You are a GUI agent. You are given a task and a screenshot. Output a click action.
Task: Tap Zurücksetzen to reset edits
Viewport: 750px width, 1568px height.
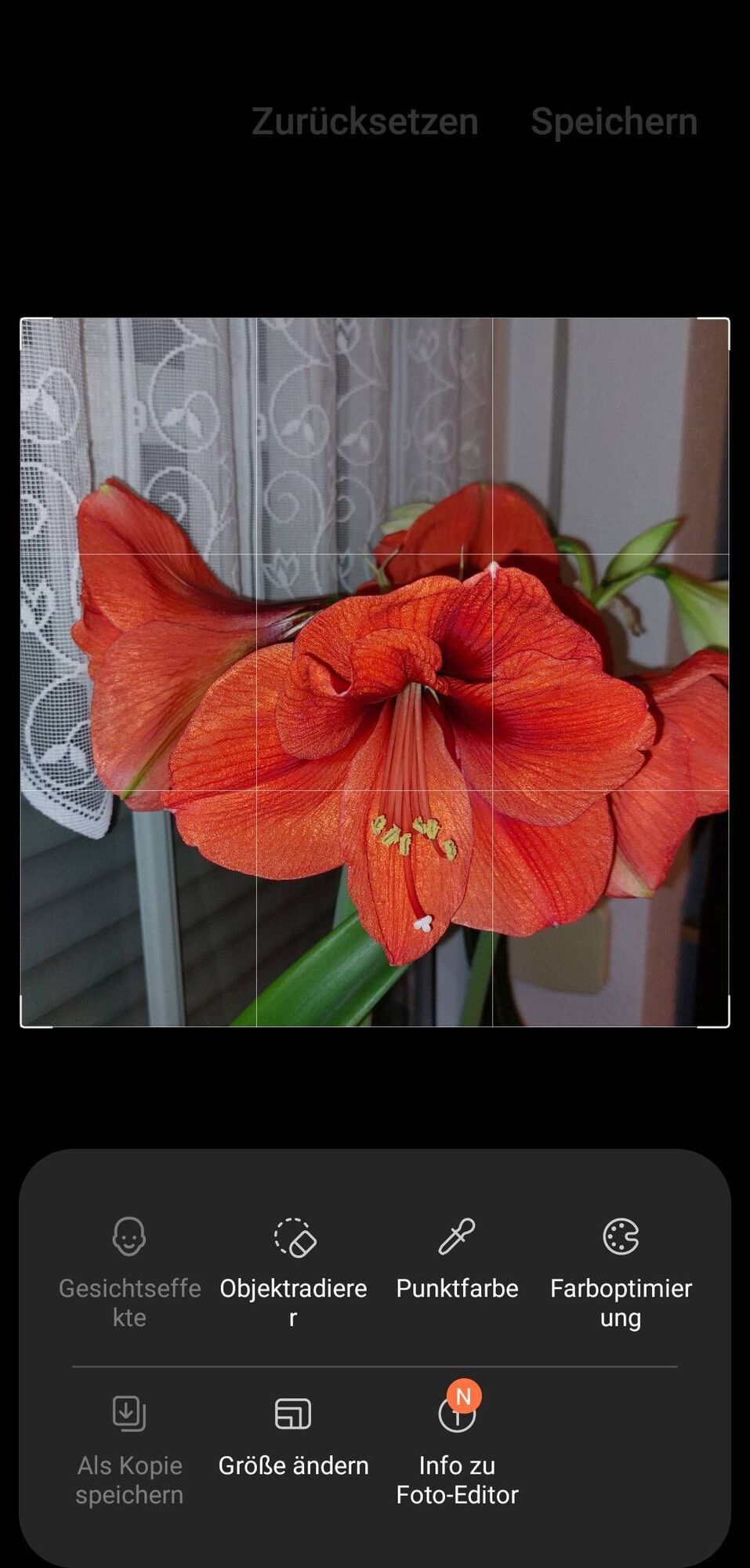coord(364,122)
